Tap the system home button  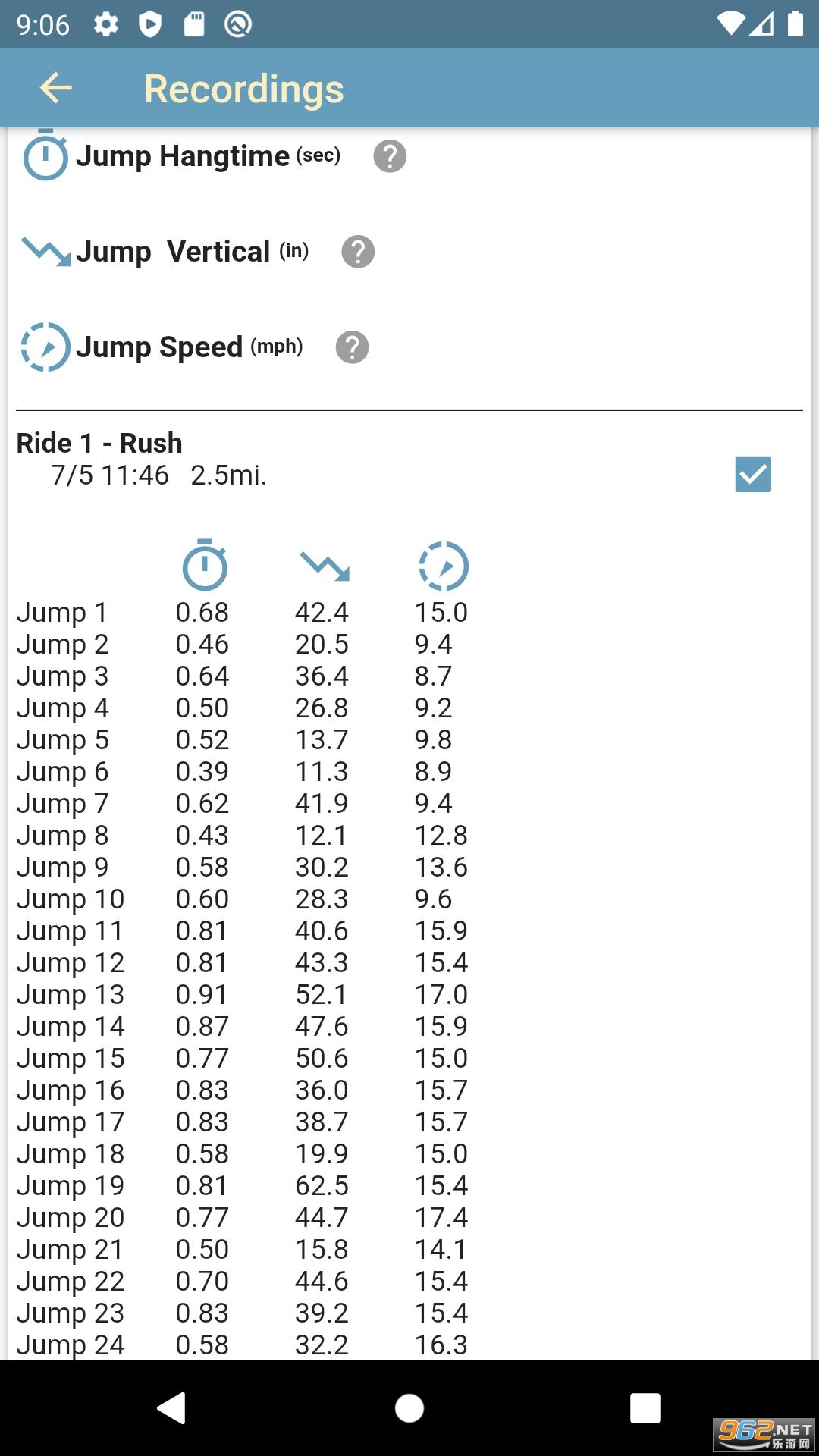409,1408
